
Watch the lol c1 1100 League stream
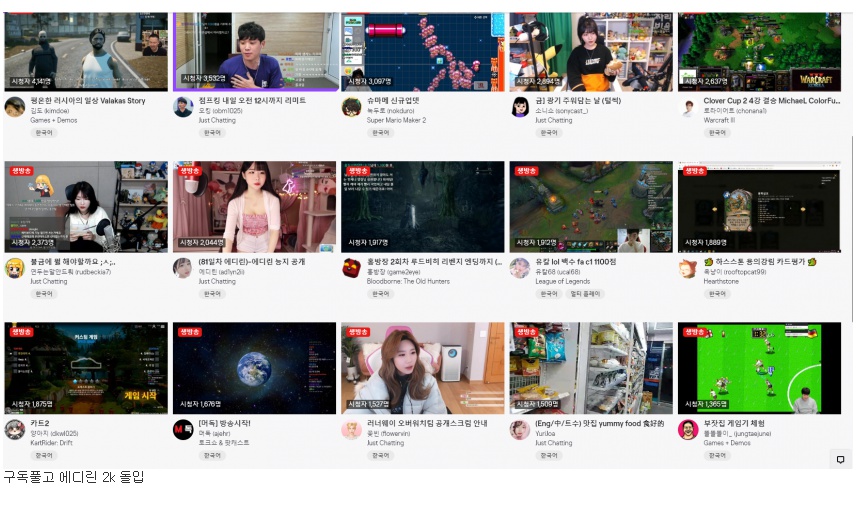(590, 206)
